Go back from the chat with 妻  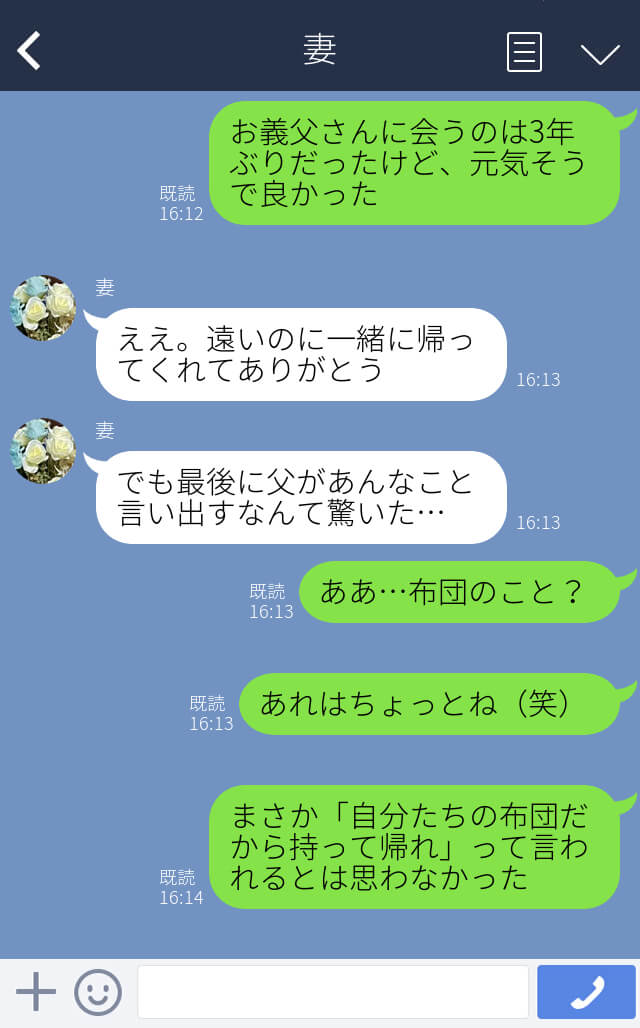coord(29,50)
